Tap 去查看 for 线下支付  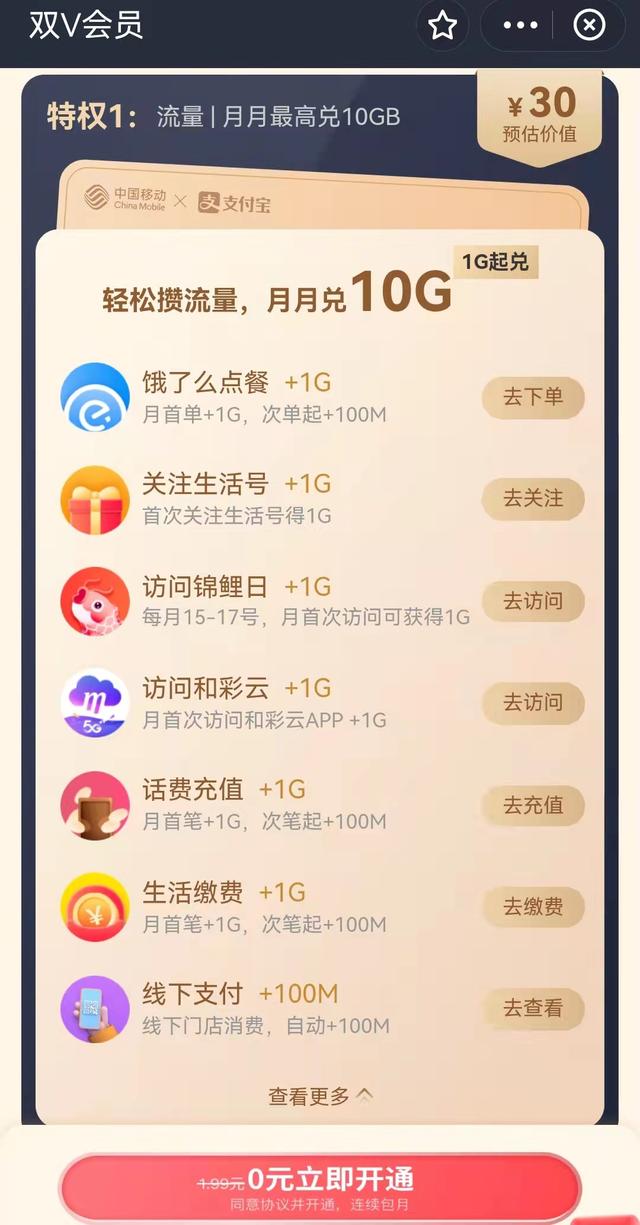[532, 1009]
